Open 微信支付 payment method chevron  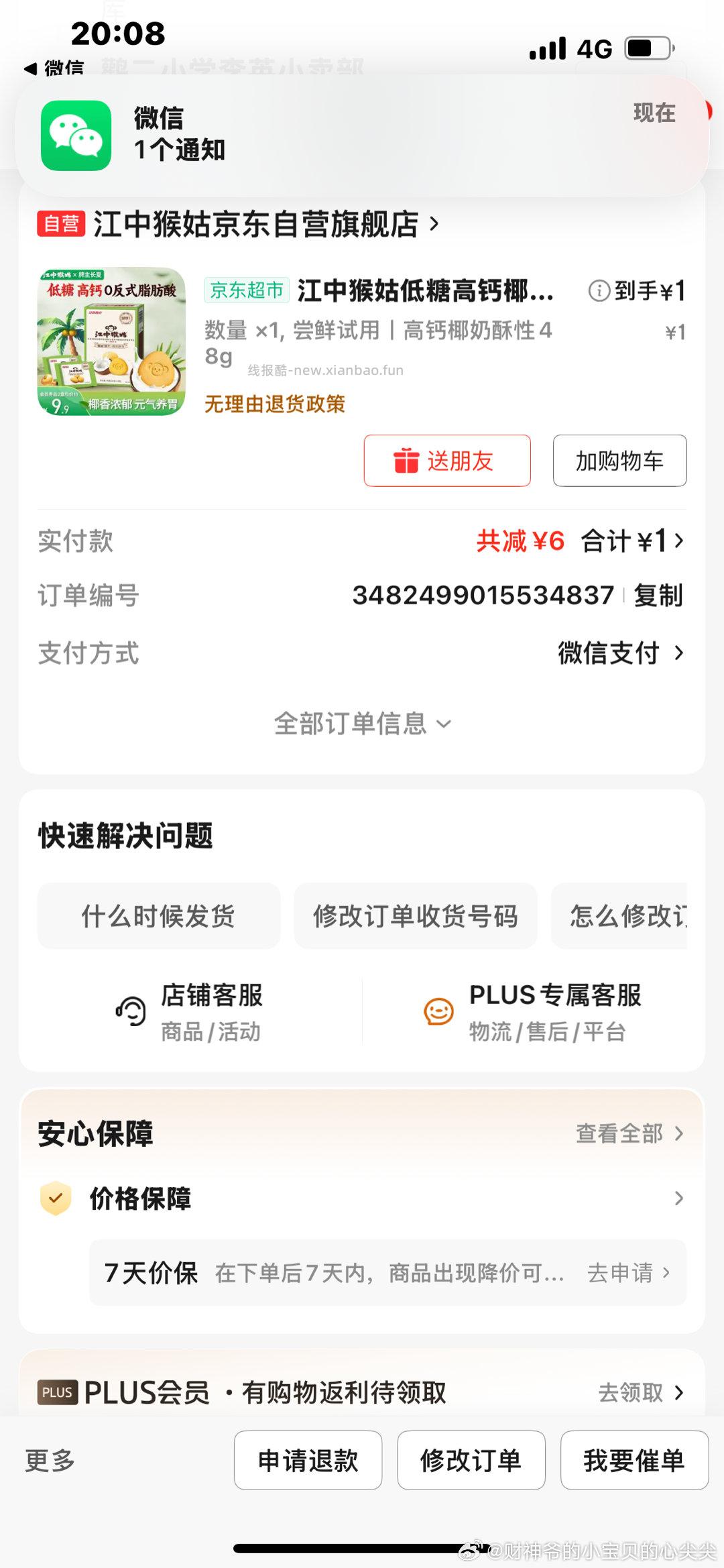click(680, 652)
